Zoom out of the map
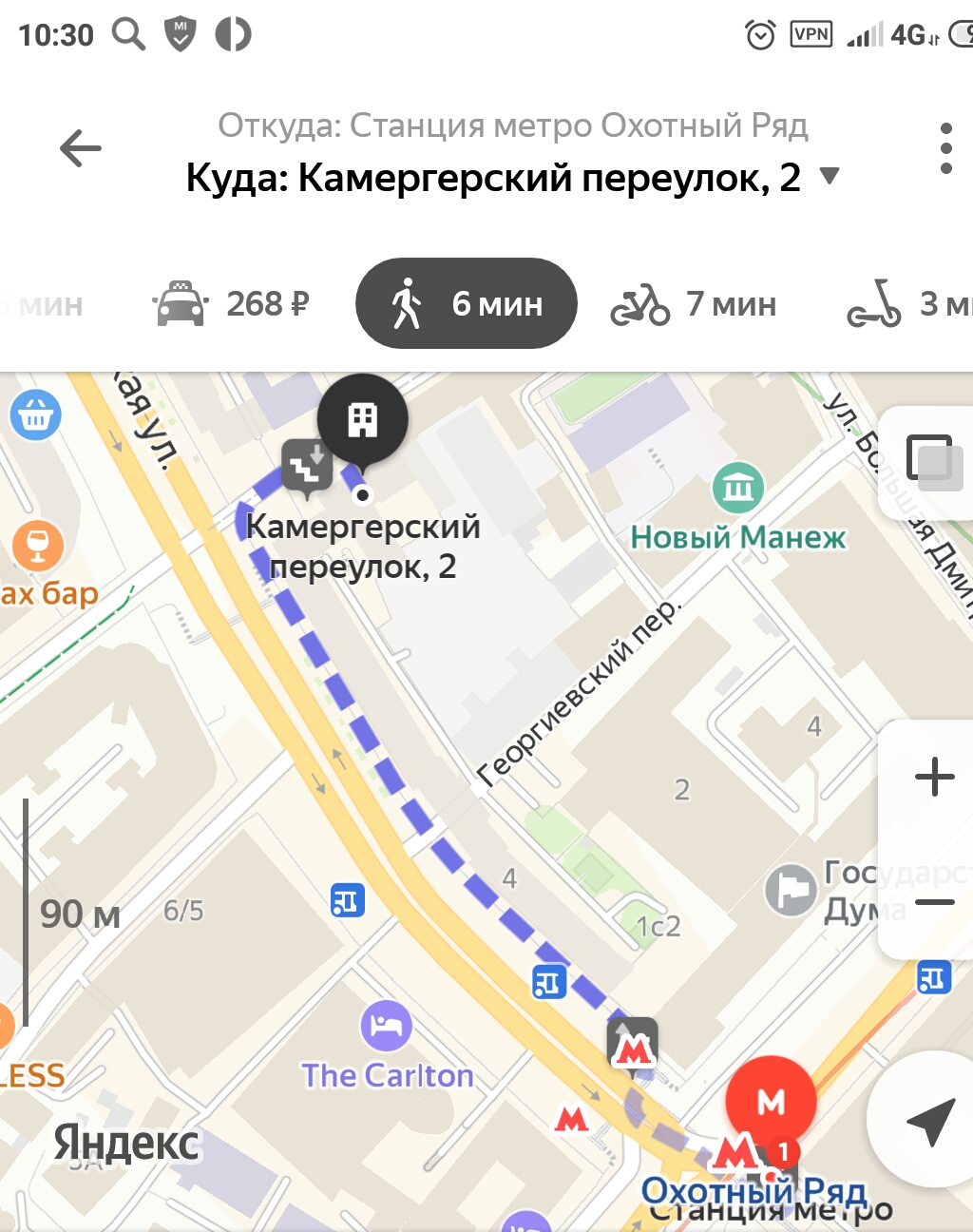 click(934, 902)
